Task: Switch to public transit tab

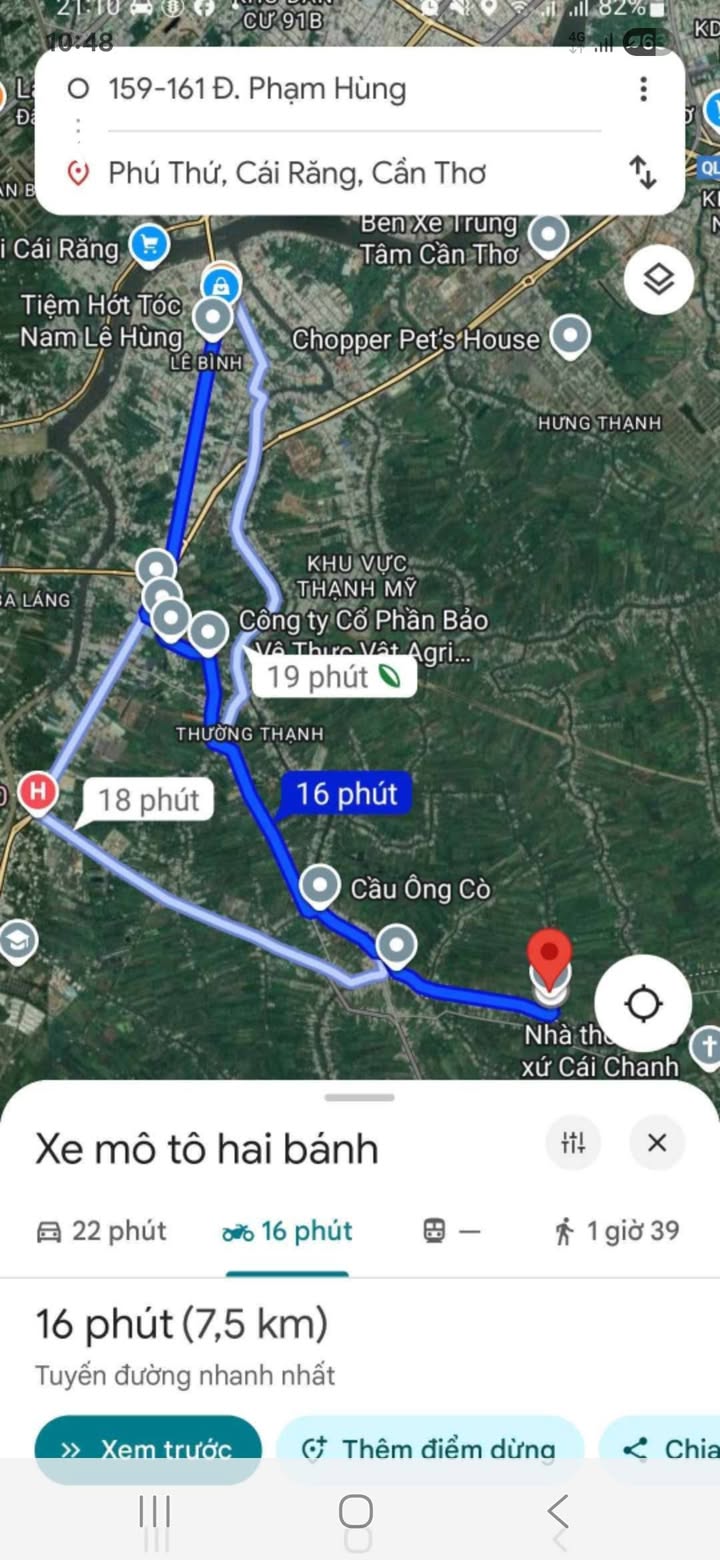Action: 452,1231
